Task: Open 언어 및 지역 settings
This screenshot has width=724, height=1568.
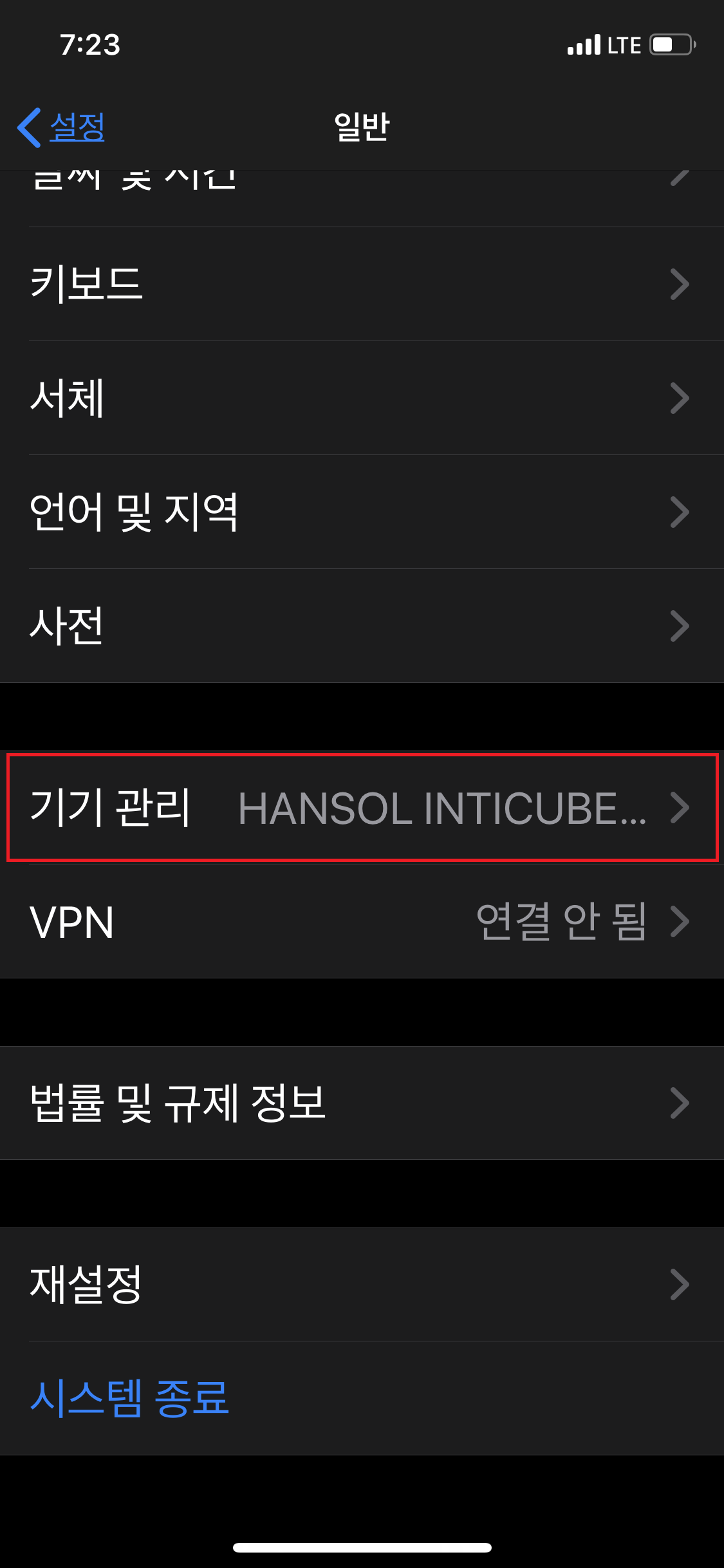Action: 360,512
